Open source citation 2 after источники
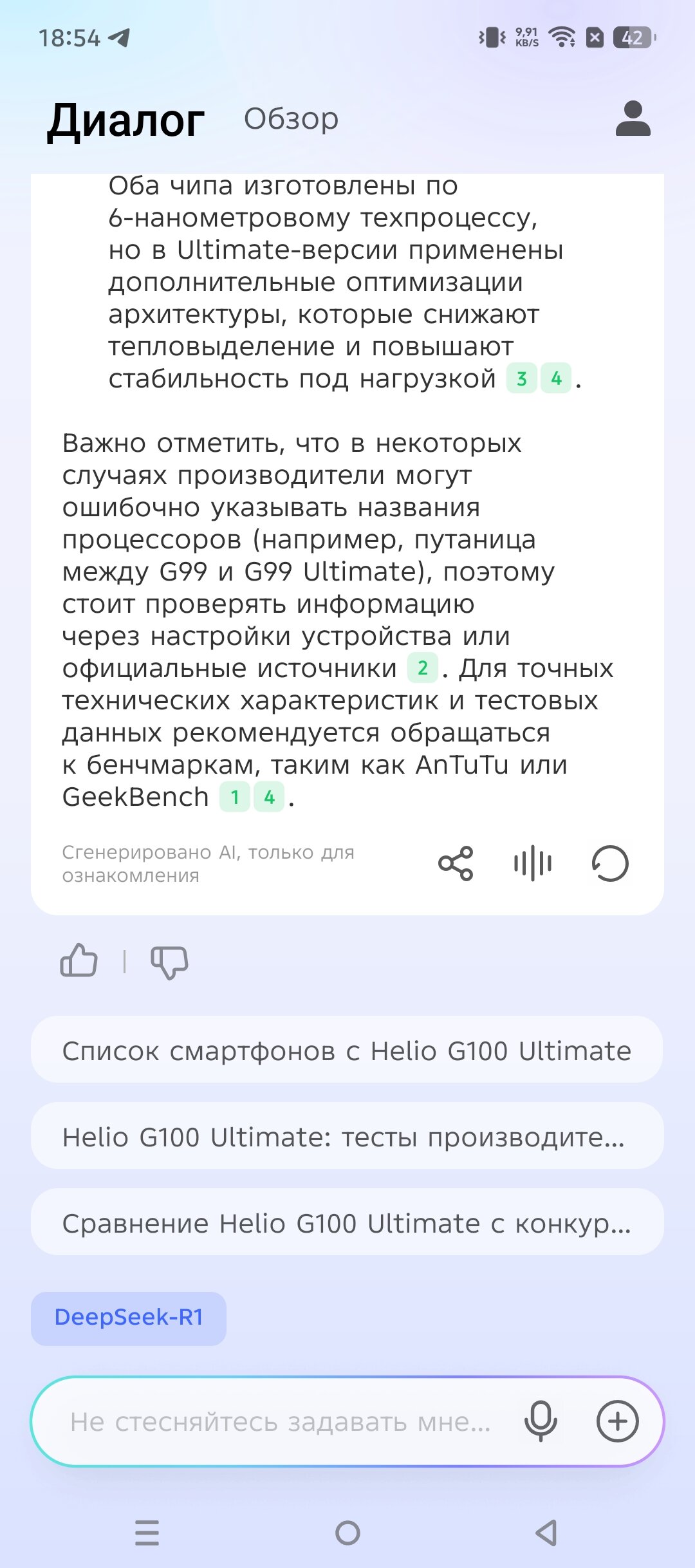This screenshot has height=1568, width=695. [x=423, y=668]
